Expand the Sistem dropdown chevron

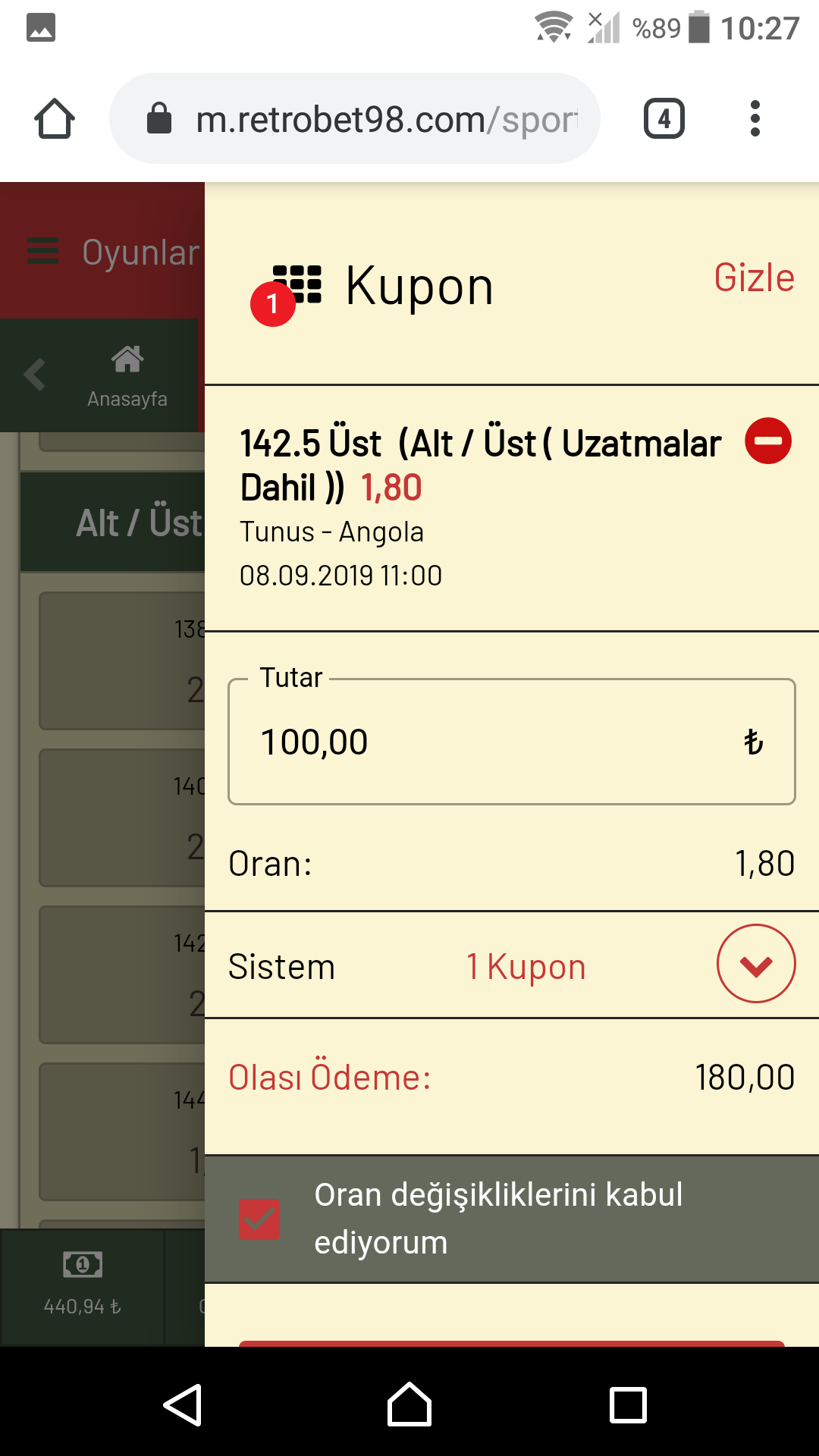(x=756, y=964)
